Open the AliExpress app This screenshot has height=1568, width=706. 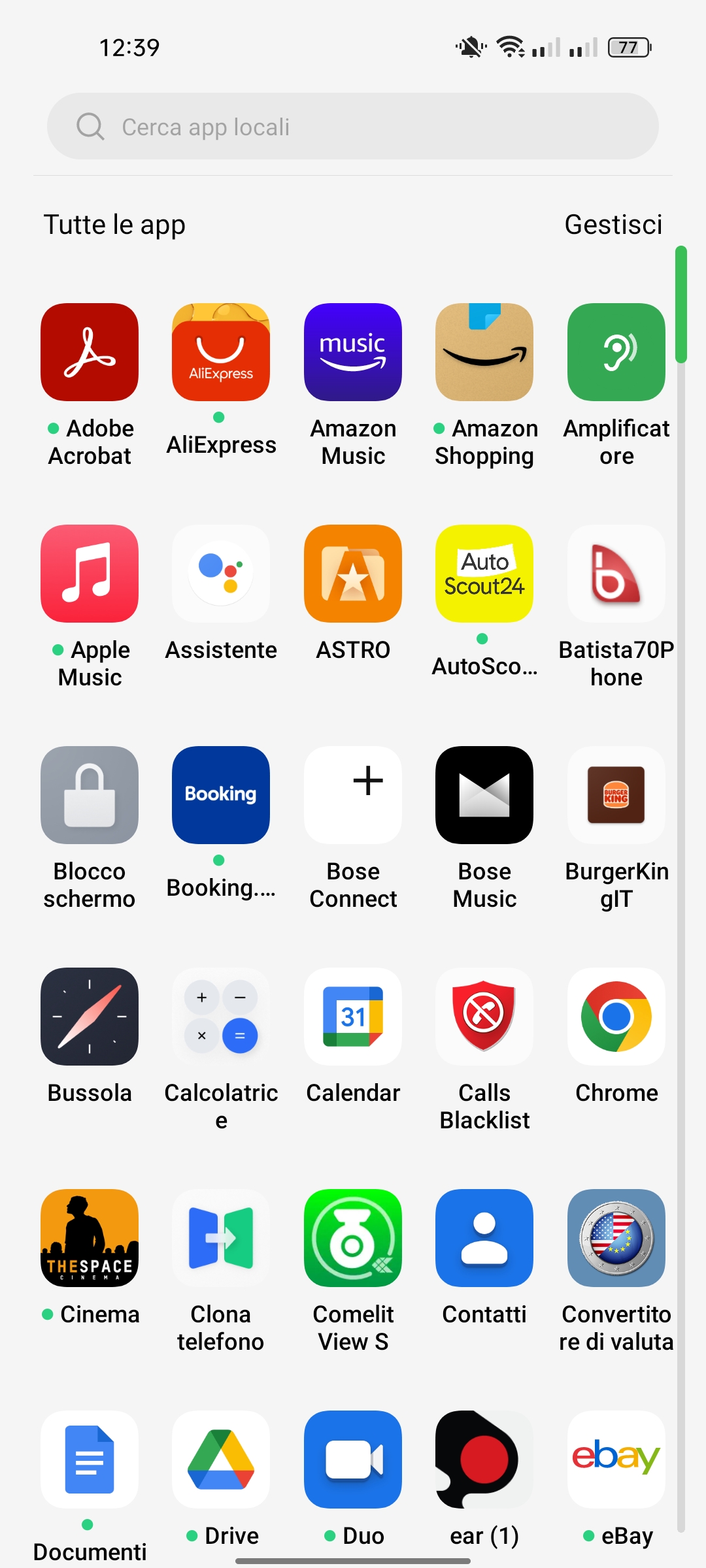(x=221, y=352)
